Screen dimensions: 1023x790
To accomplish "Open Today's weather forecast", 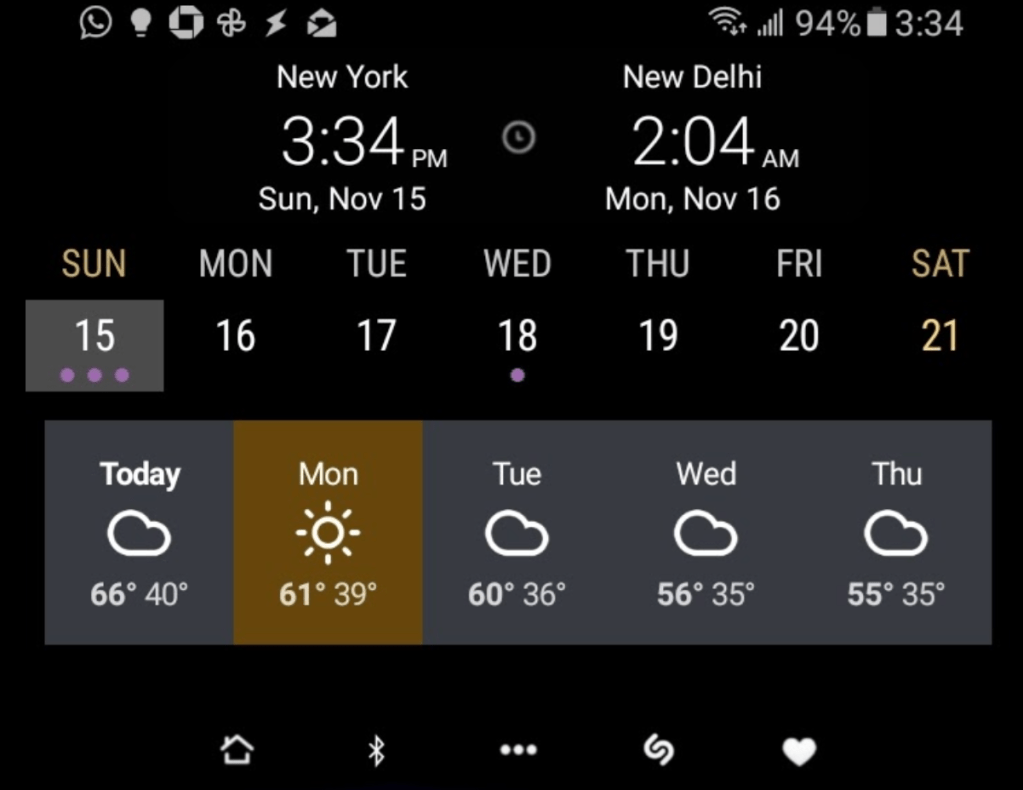I will coord(139,532).
